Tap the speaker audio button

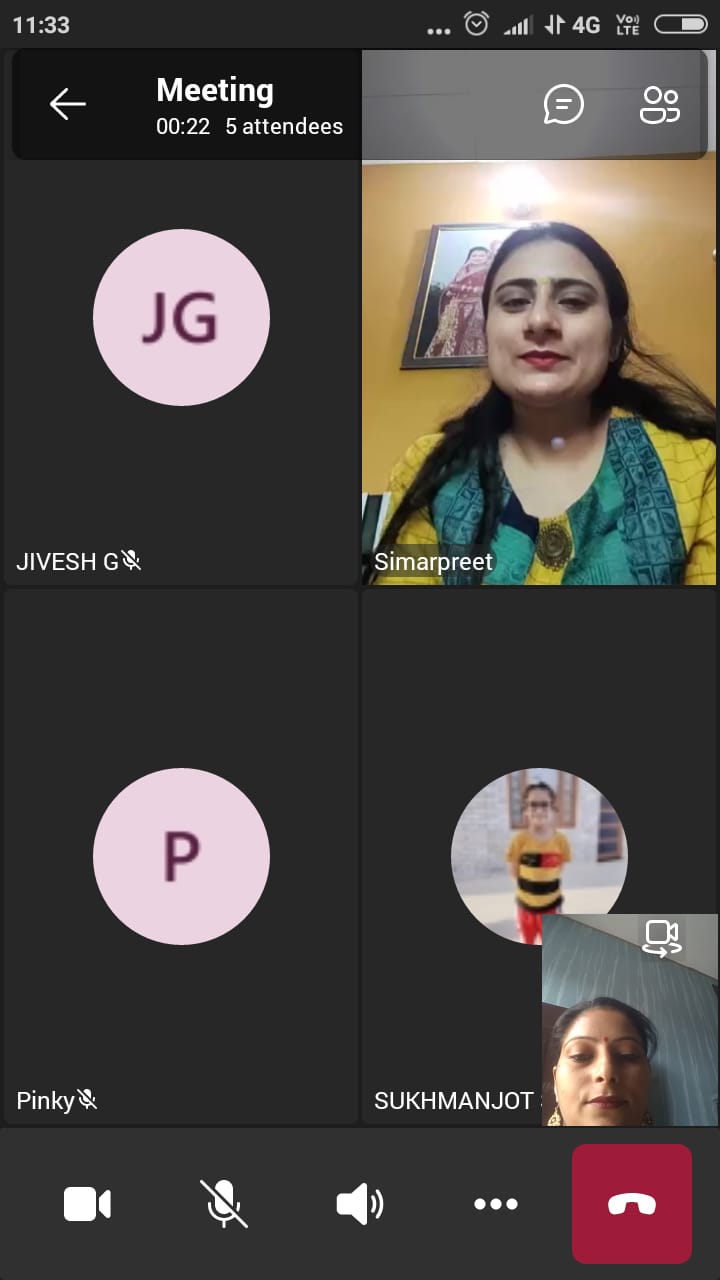pyautogui.click(x=360, y=1204)
